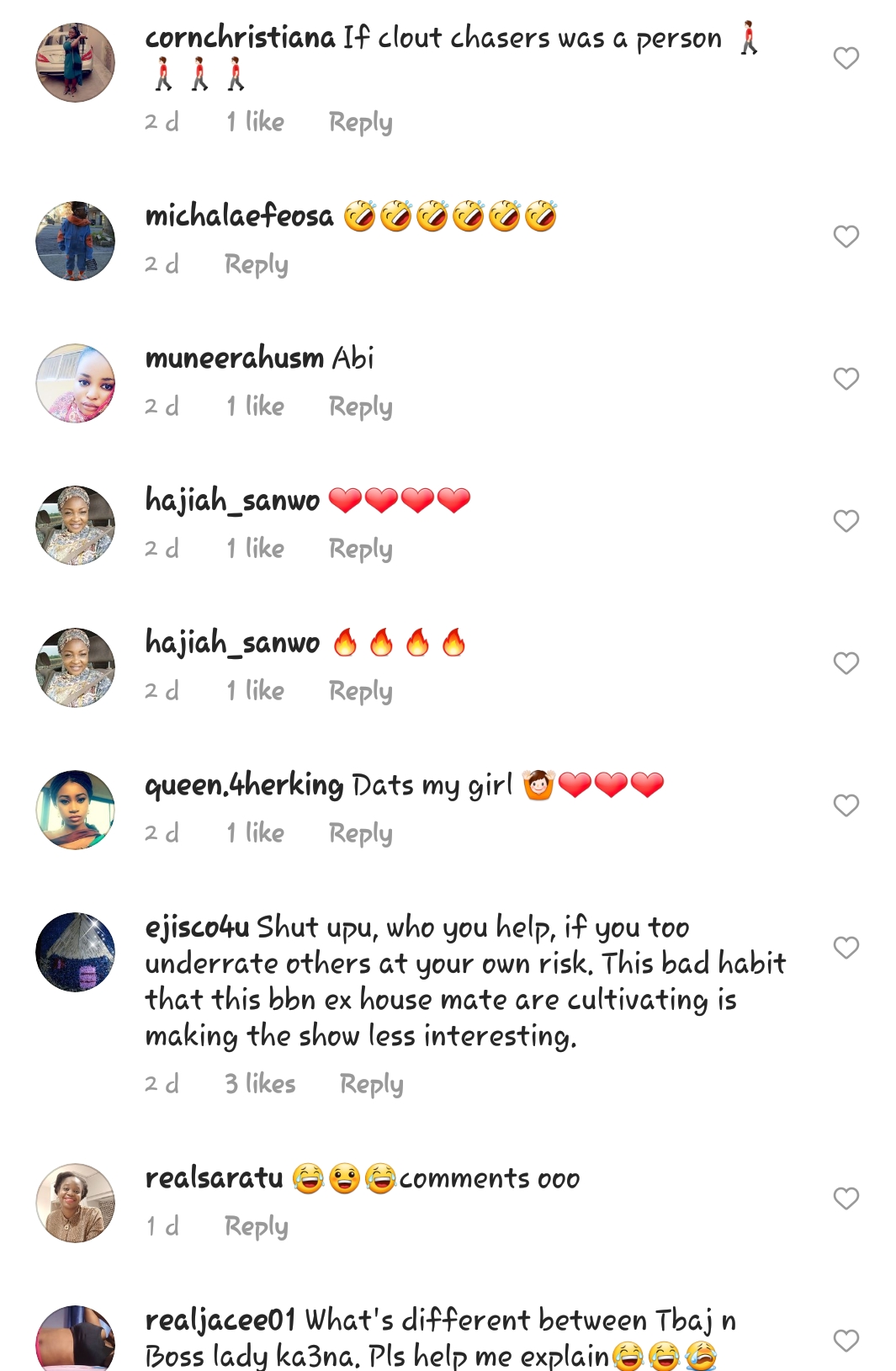
Task: Reply to muneerahusm's comment
Action: 360,407
